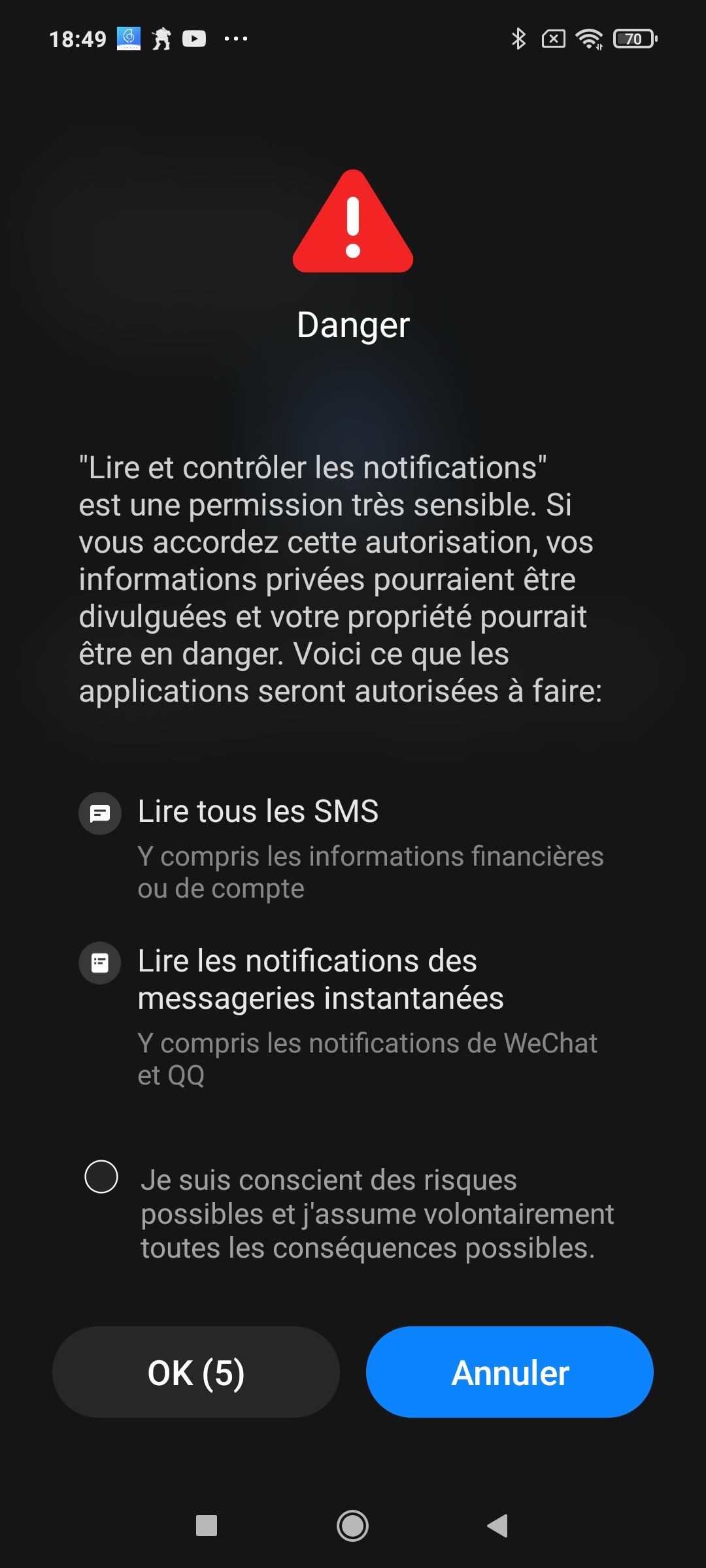
Task: Open recent apps from the navigation bar
Action: [207, 1526]
